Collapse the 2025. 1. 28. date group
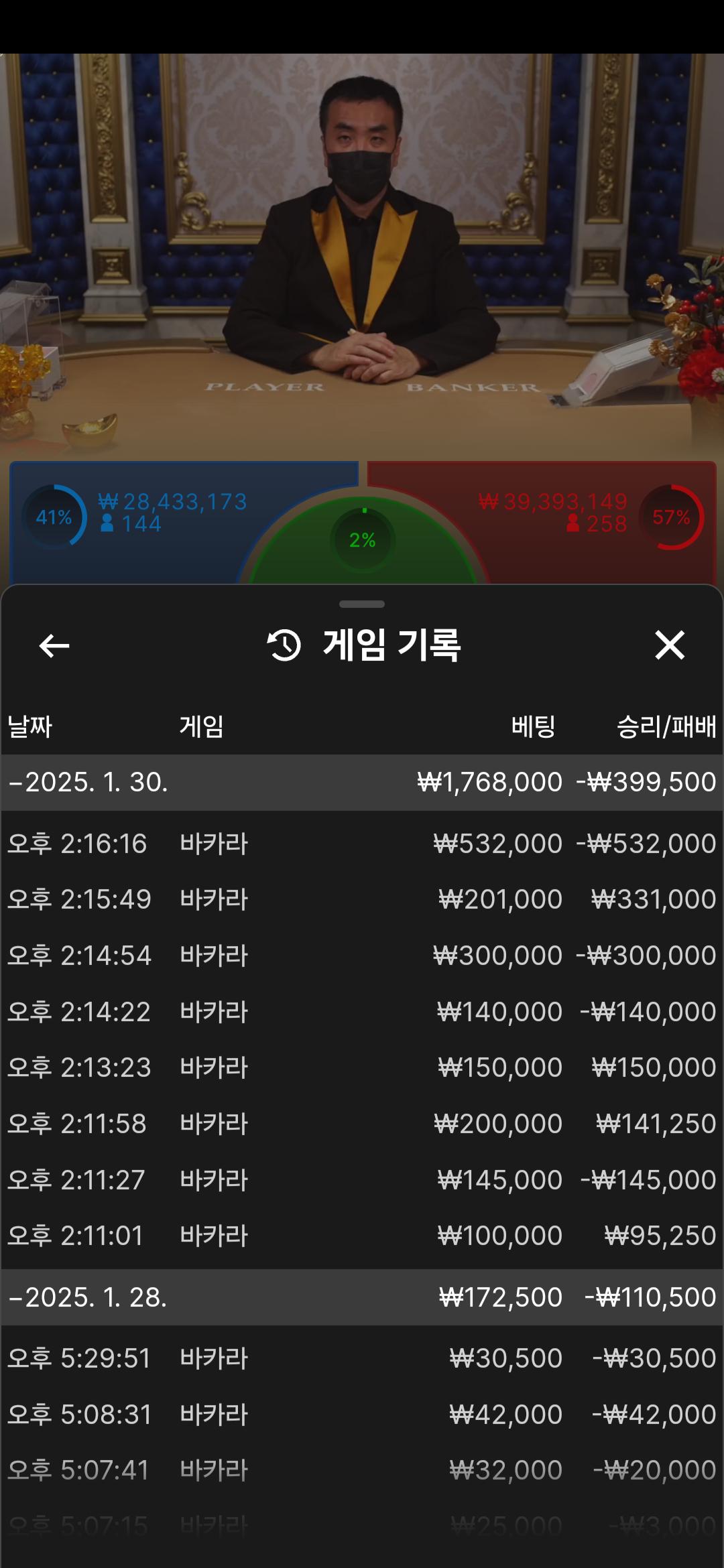 tap(88, 1297)
